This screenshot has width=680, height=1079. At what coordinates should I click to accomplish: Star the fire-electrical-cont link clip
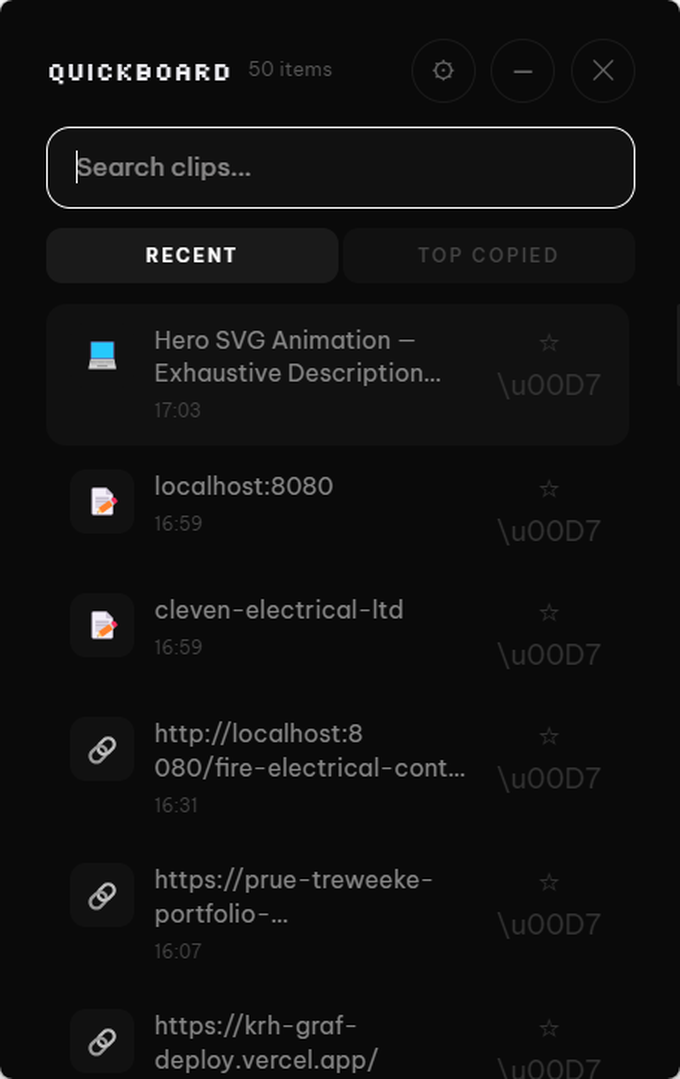pyautogui.click(x=549, y=736)
